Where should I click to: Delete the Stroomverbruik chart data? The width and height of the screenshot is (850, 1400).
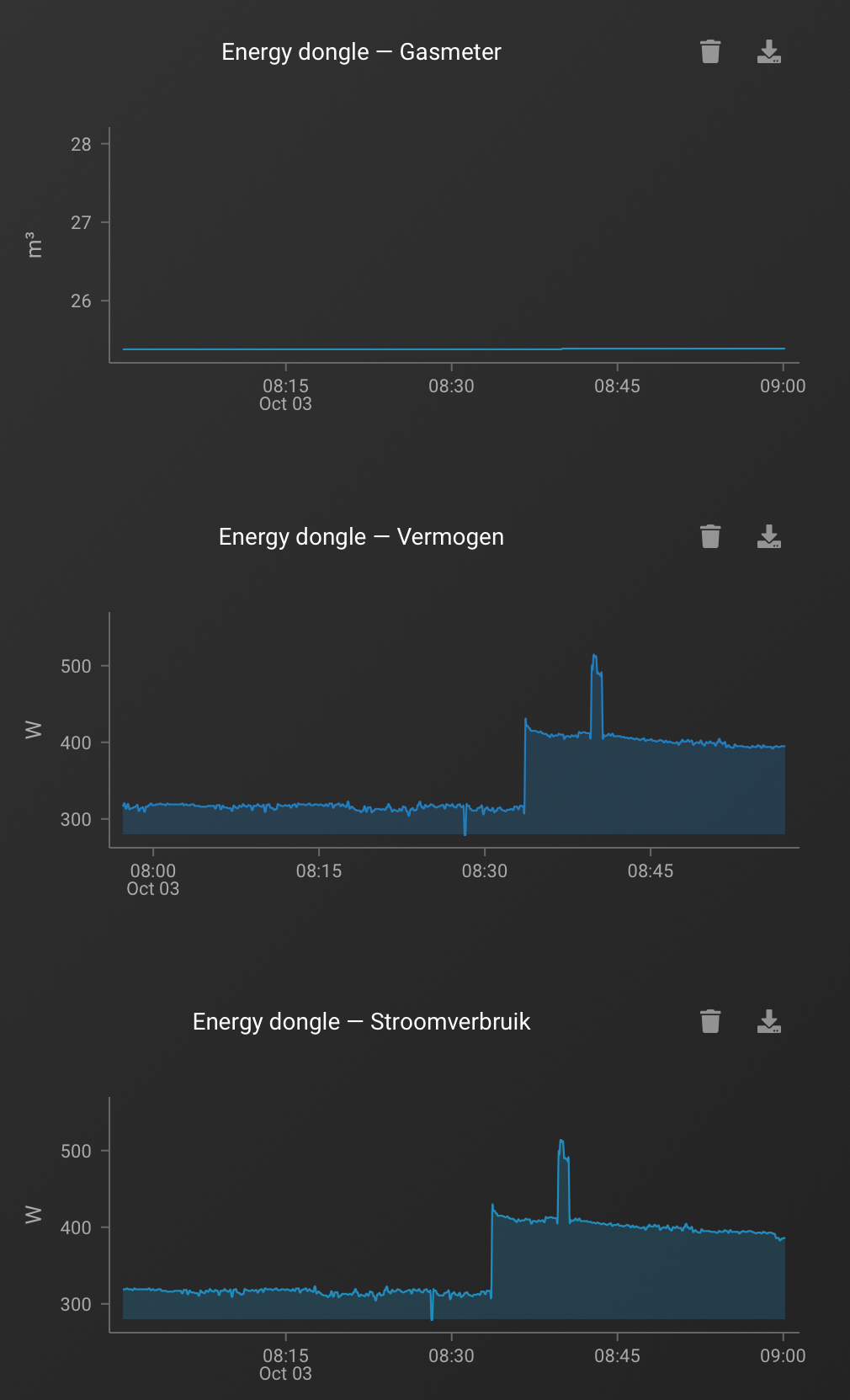coord(710,1021)
